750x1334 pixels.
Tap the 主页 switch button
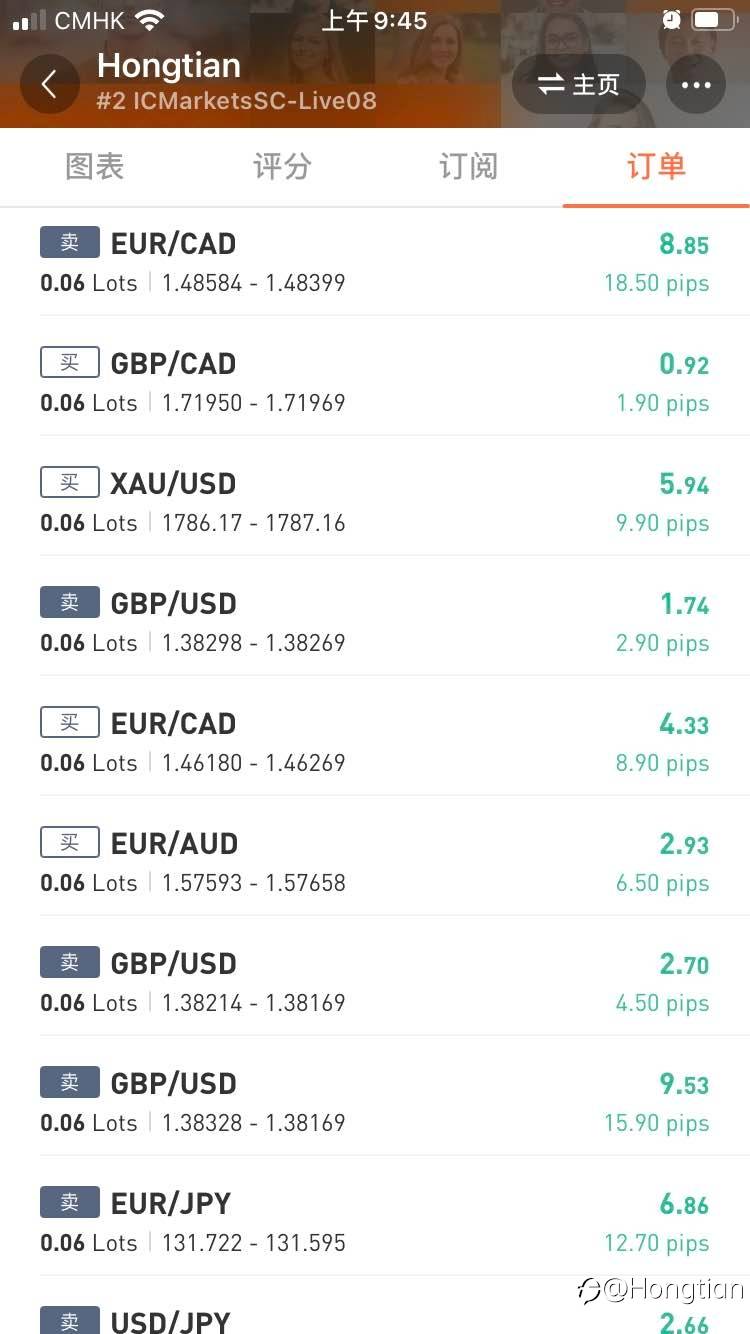tap(578, 84)
